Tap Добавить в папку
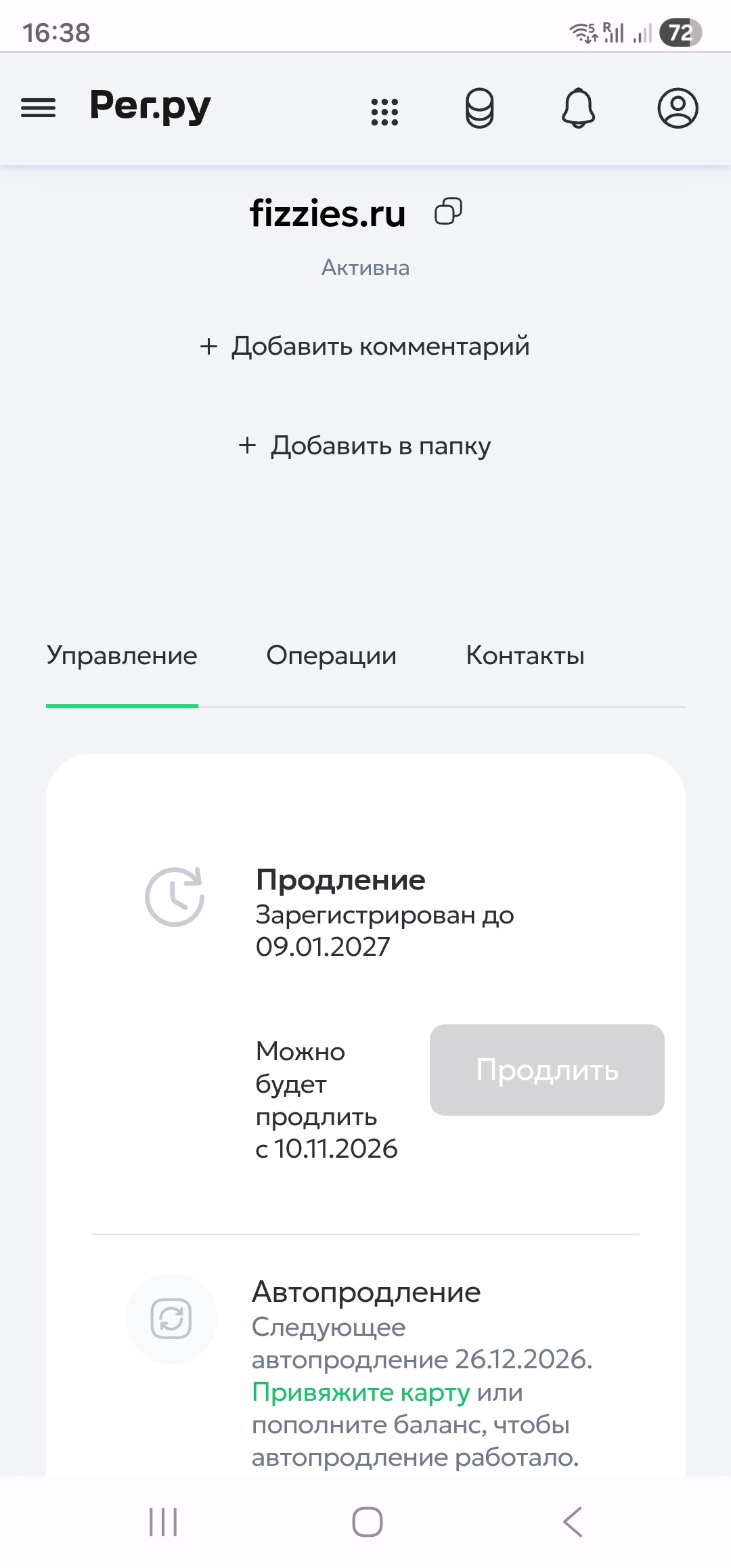Viewport: 731px width, 1568px height. pyautogui.click(x=365, y=445)
